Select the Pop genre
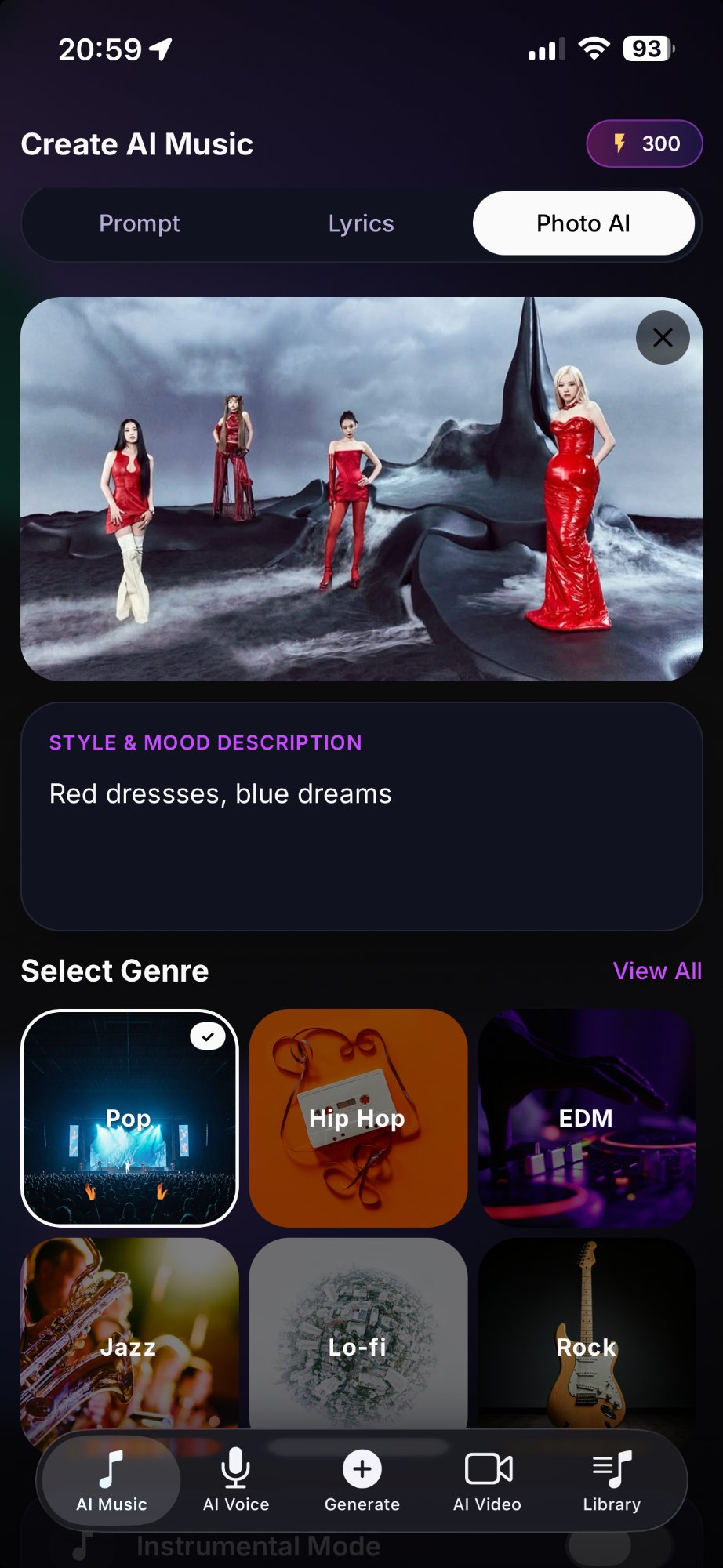The width and height of the screenshot is (723, 1568). tap(129, 1118)
